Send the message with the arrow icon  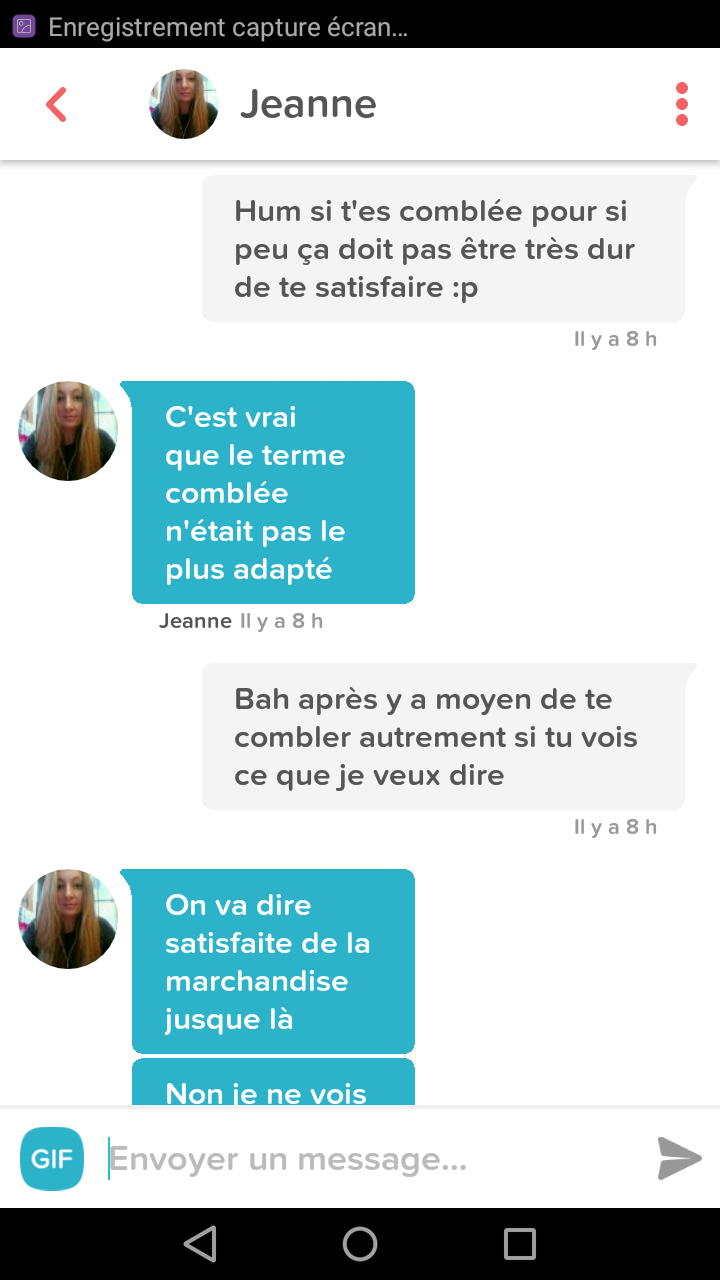point(680,1159)
